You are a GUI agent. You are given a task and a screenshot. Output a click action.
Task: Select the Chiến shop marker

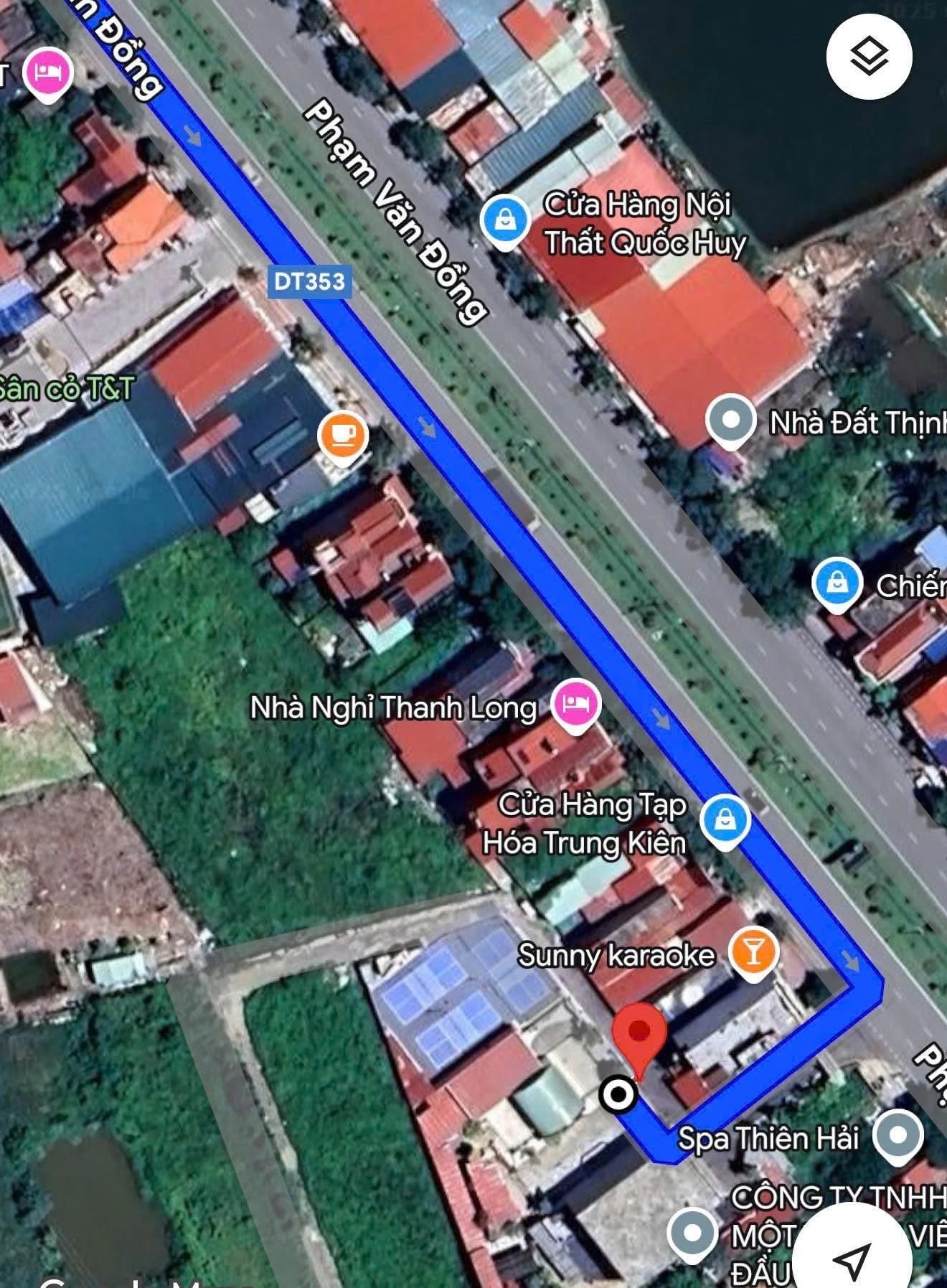[837, 583]
